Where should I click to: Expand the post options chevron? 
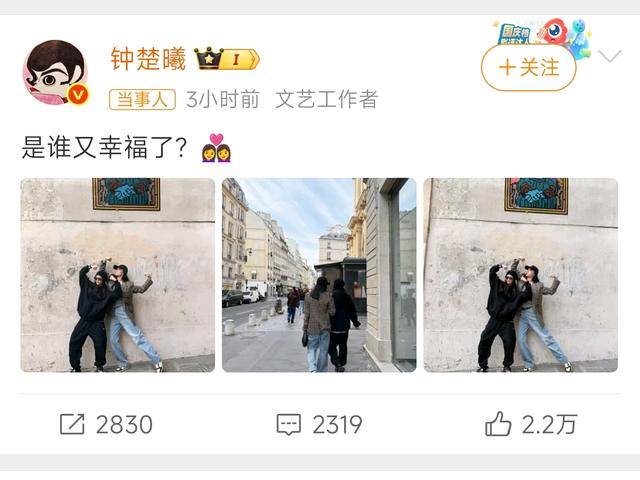point(610,58)
